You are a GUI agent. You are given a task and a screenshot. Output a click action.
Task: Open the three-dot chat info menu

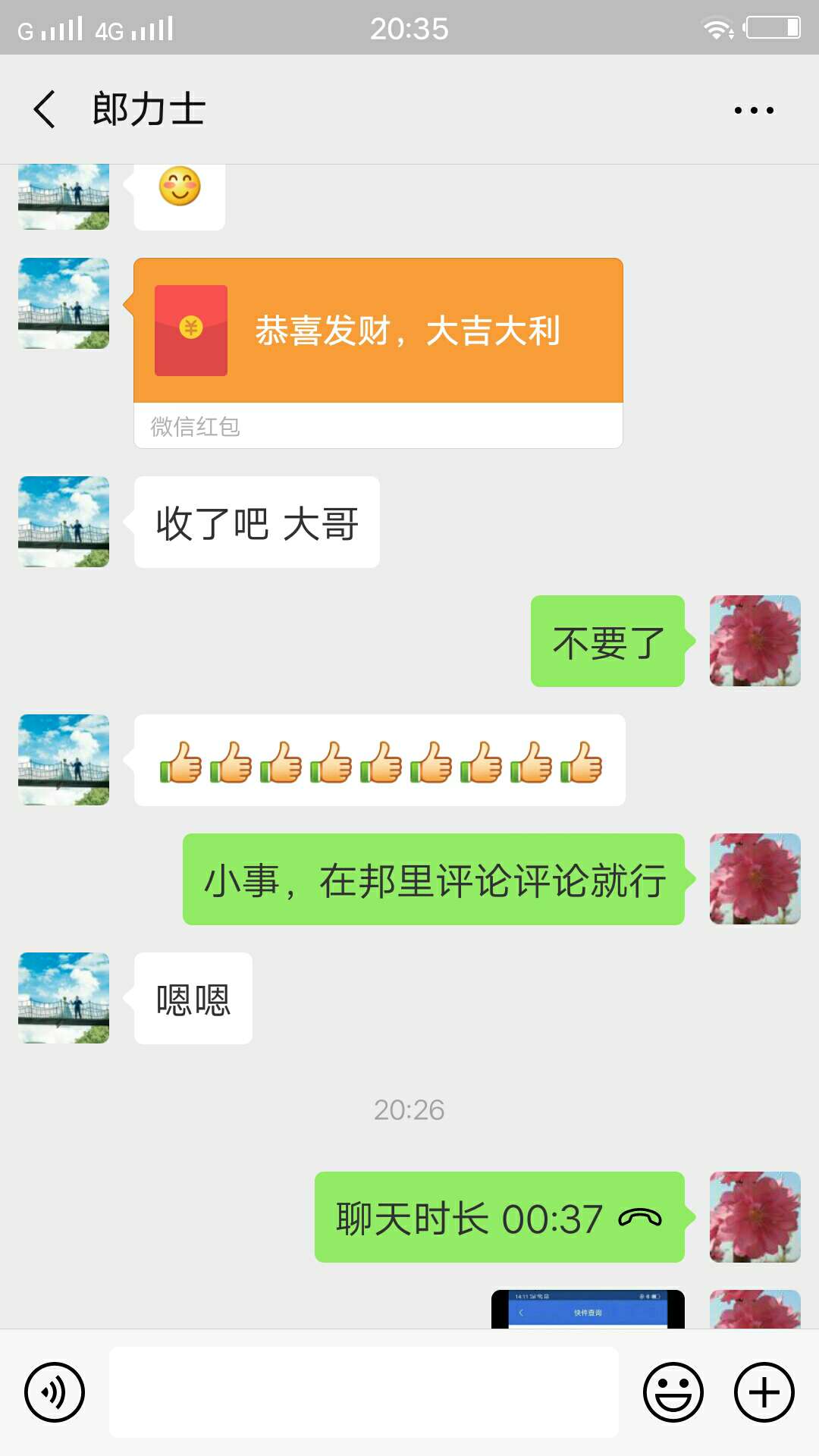(754, 110)
